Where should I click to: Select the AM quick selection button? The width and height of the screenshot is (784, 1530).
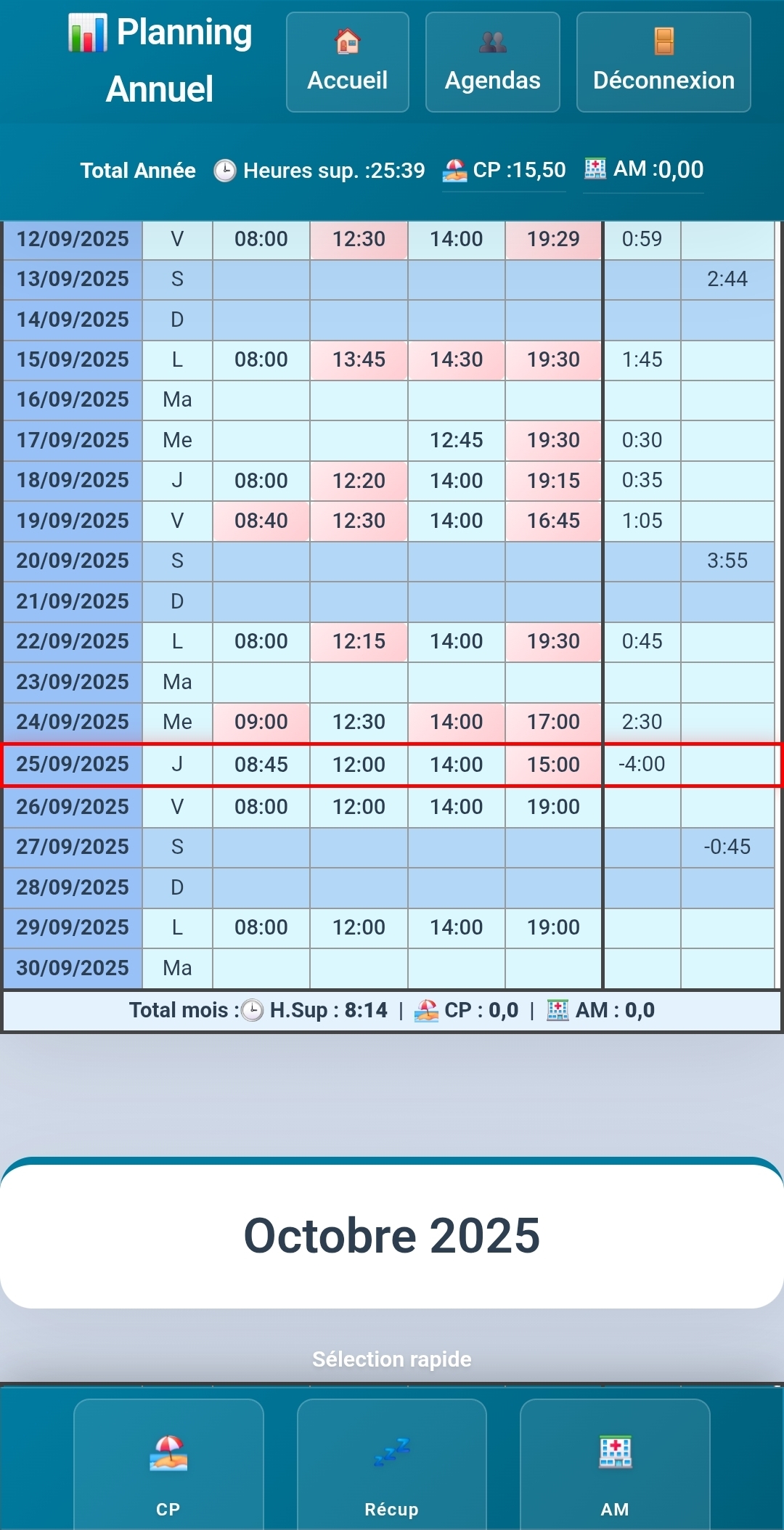615,1467
